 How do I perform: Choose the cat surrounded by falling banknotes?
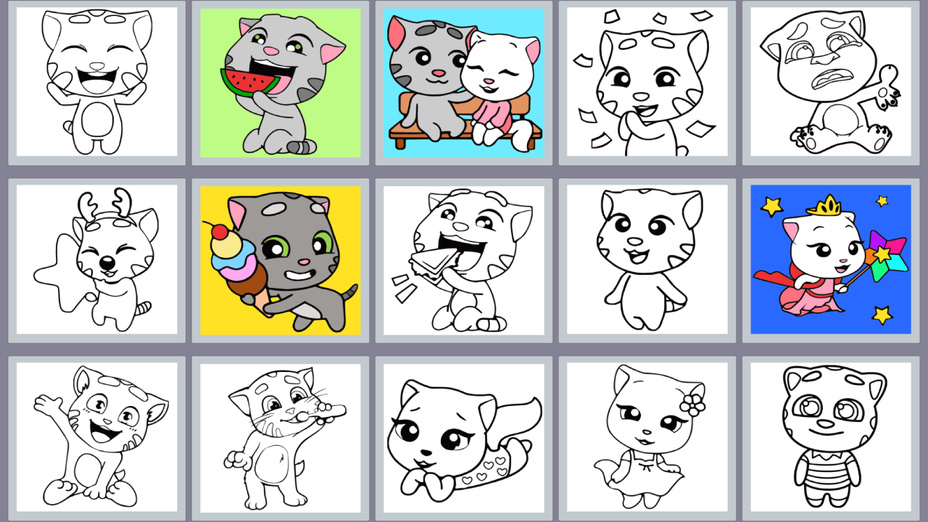pyautogui.click(x=647, y=82)
